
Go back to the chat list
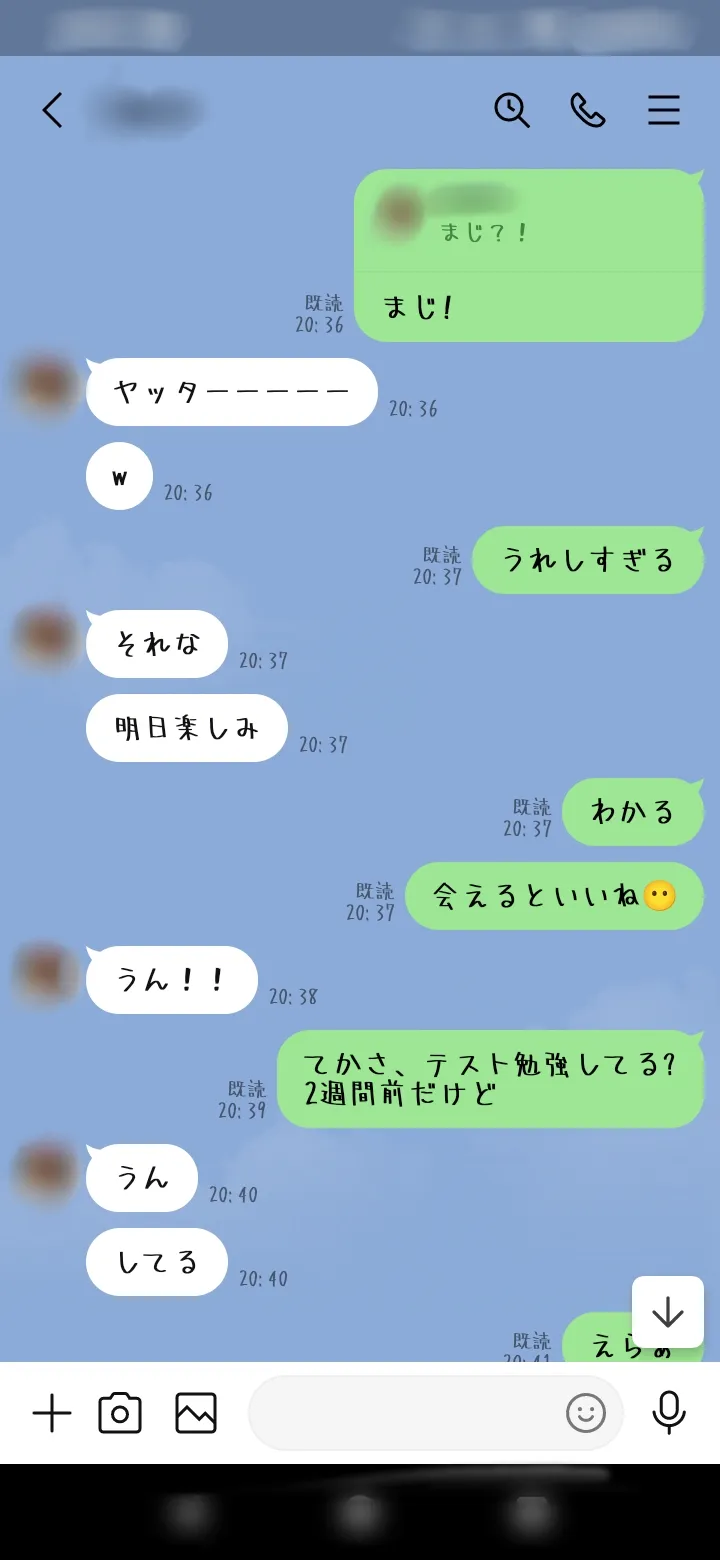click(52, 110)
